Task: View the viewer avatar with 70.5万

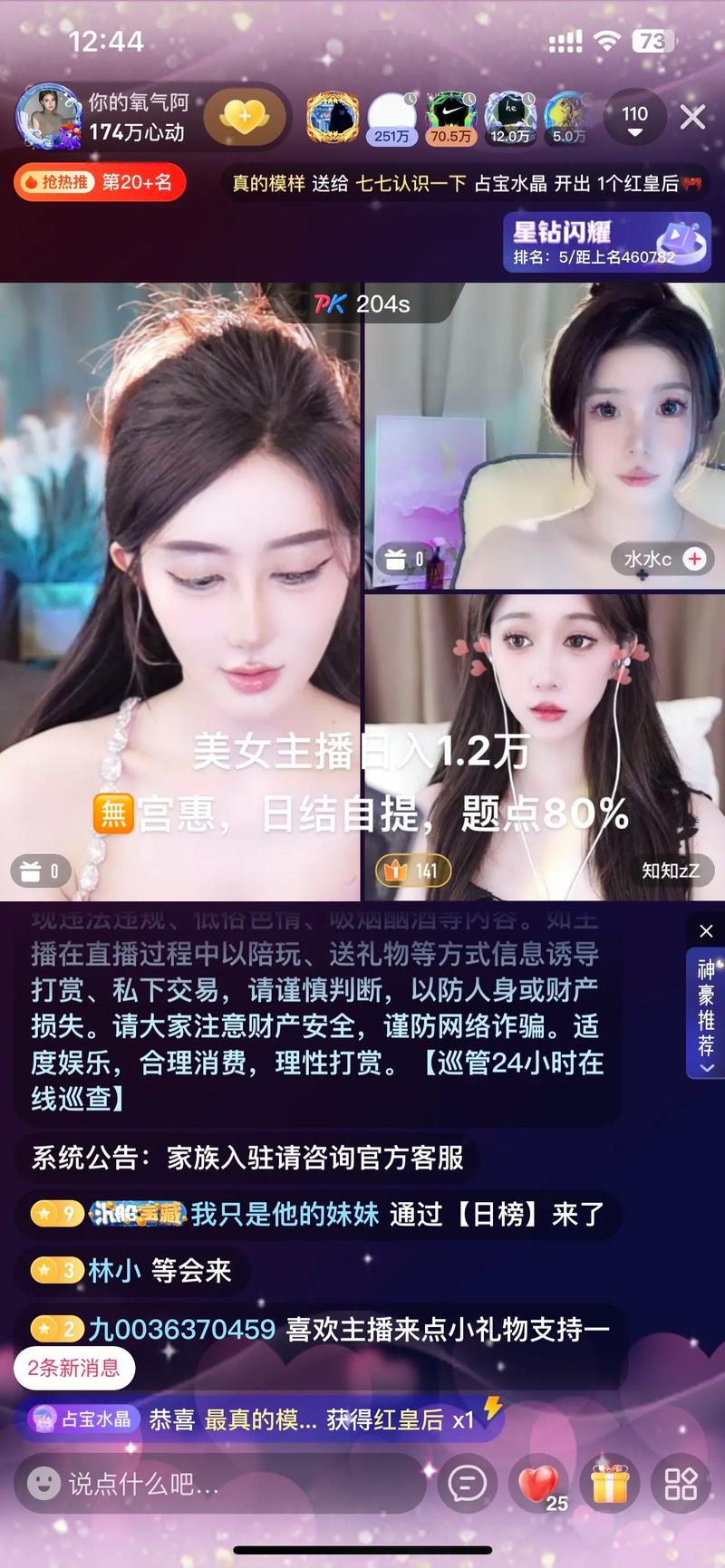Action: click(x=451, y=118)
